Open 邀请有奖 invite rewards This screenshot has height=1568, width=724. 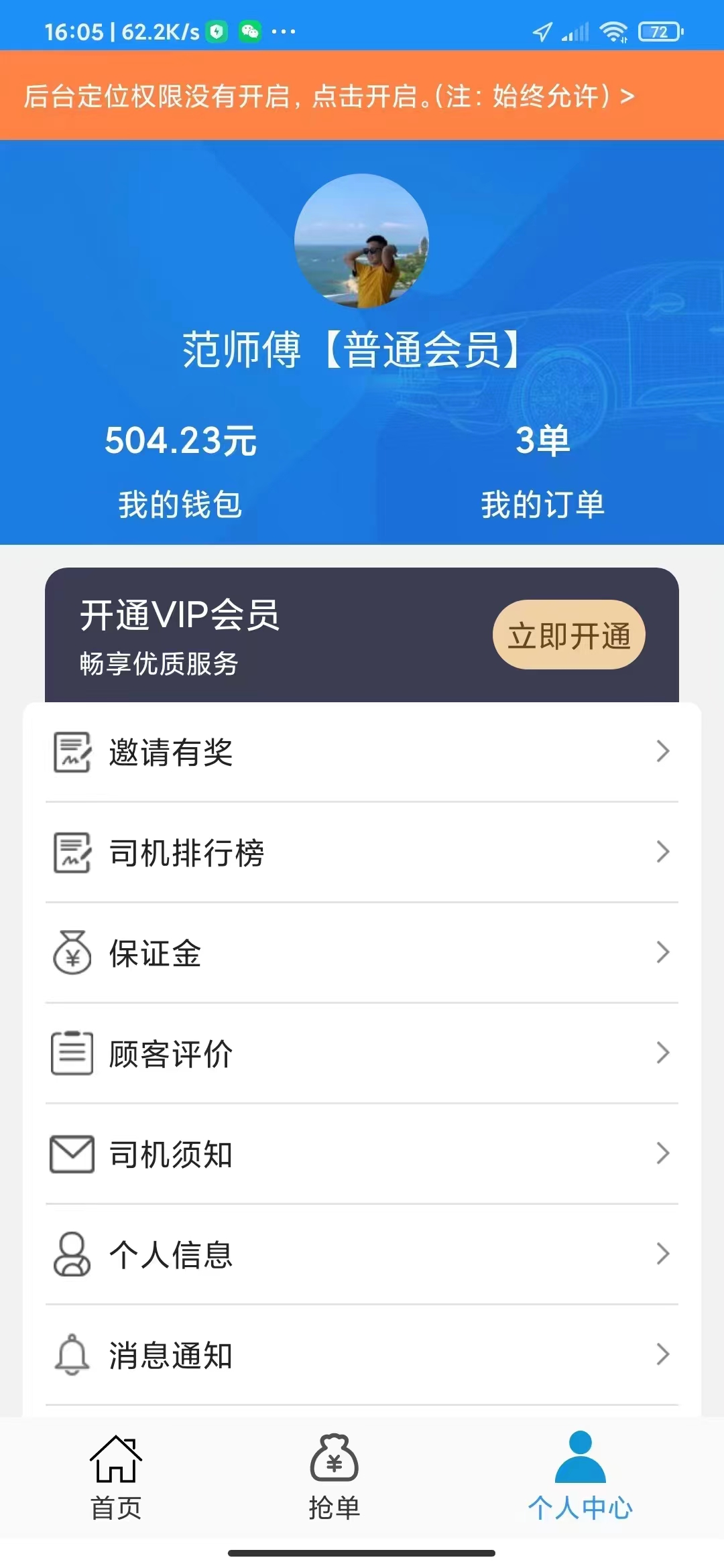coord(362,752)
